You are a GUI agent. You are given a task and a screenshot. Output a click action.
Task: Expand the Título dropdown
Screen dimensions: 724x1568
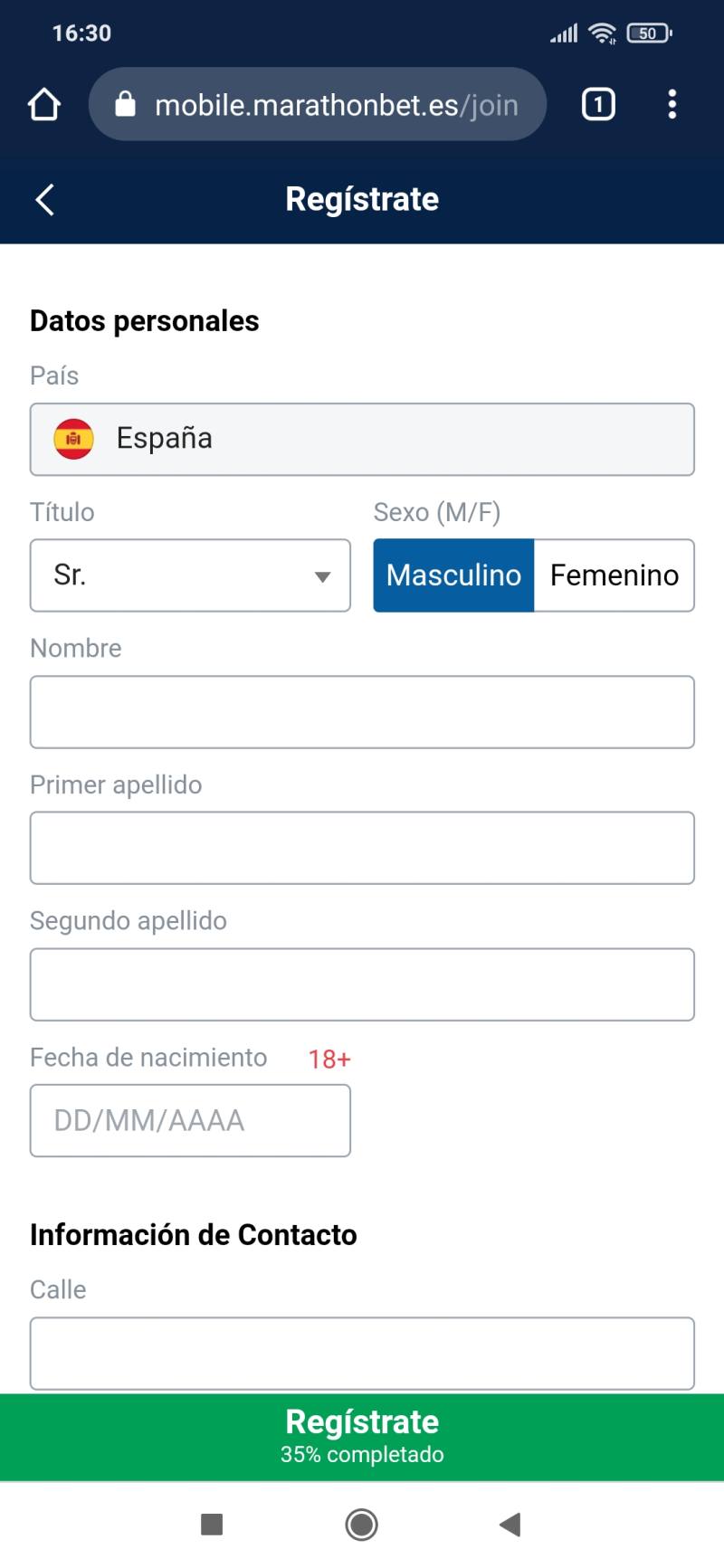pos(190,575)
